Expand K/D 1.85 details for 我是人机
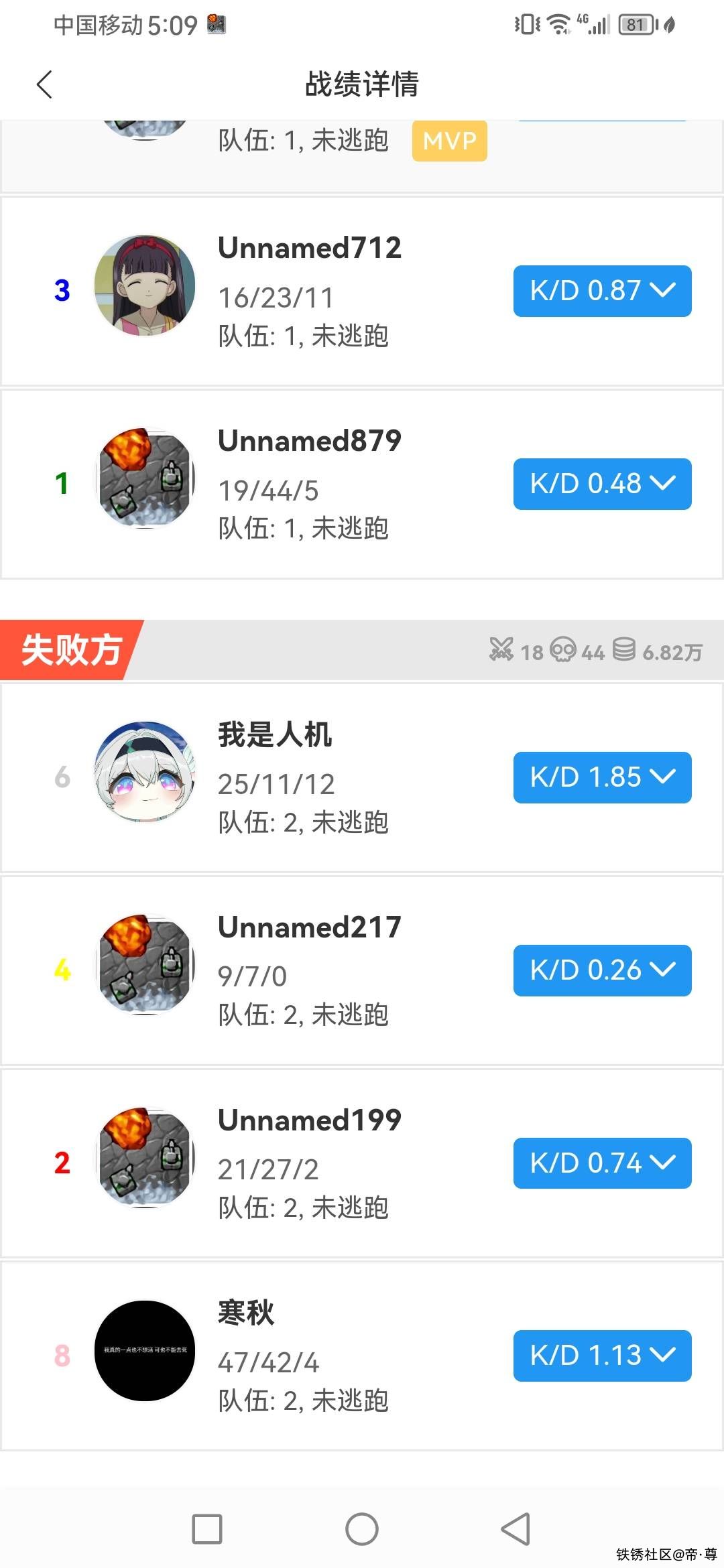This screenshot has width=724, height=1568. [x=602, y=777]
